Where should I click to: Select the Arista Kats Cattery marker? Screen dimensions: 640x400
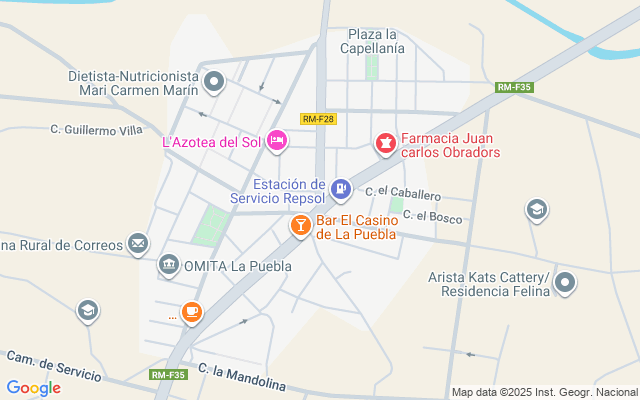click(565, 283)
